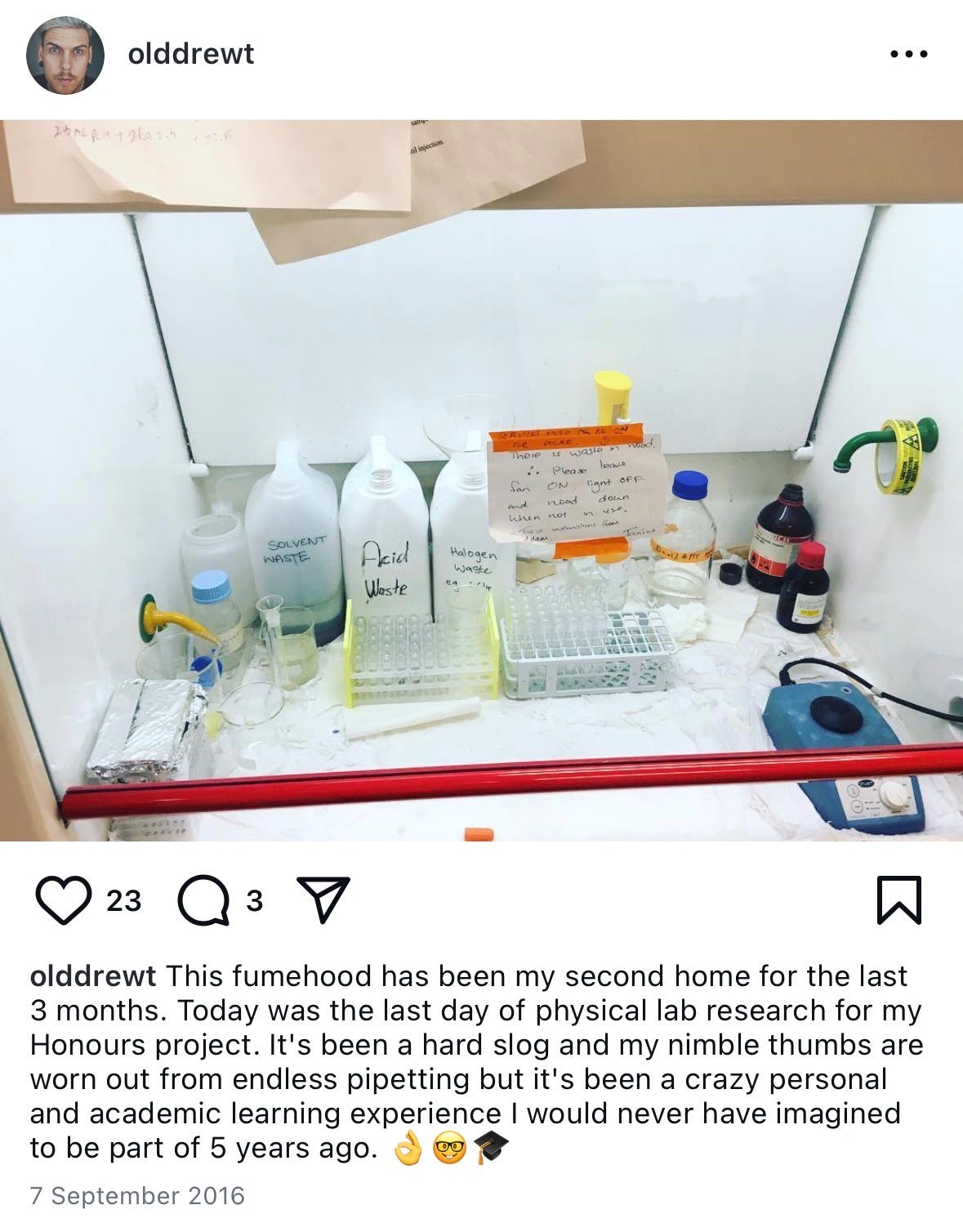Open the olddrewt username in the header
Viewport: 963px width, 1232px height.
[191, 54]
